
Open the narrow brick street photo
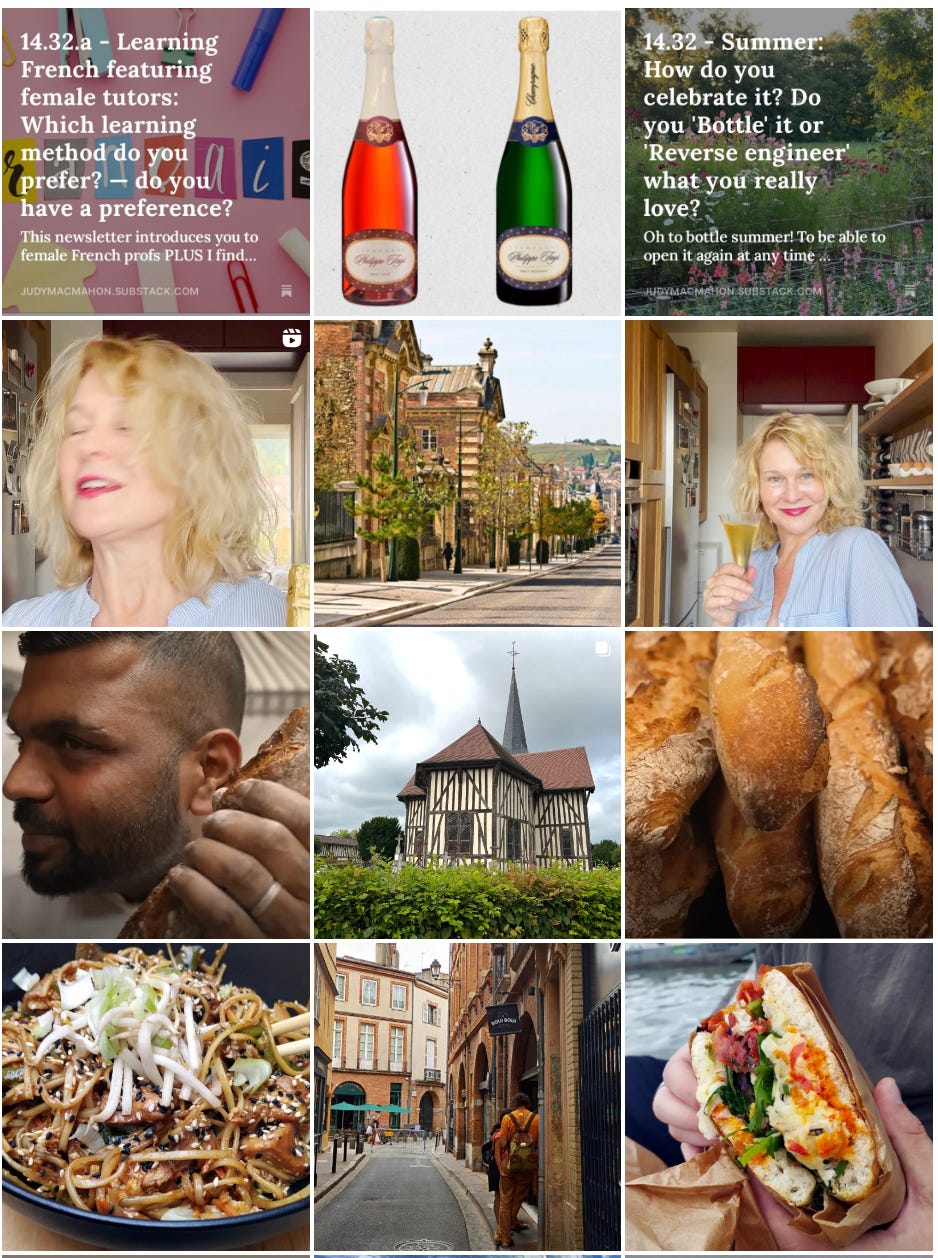468,1096
